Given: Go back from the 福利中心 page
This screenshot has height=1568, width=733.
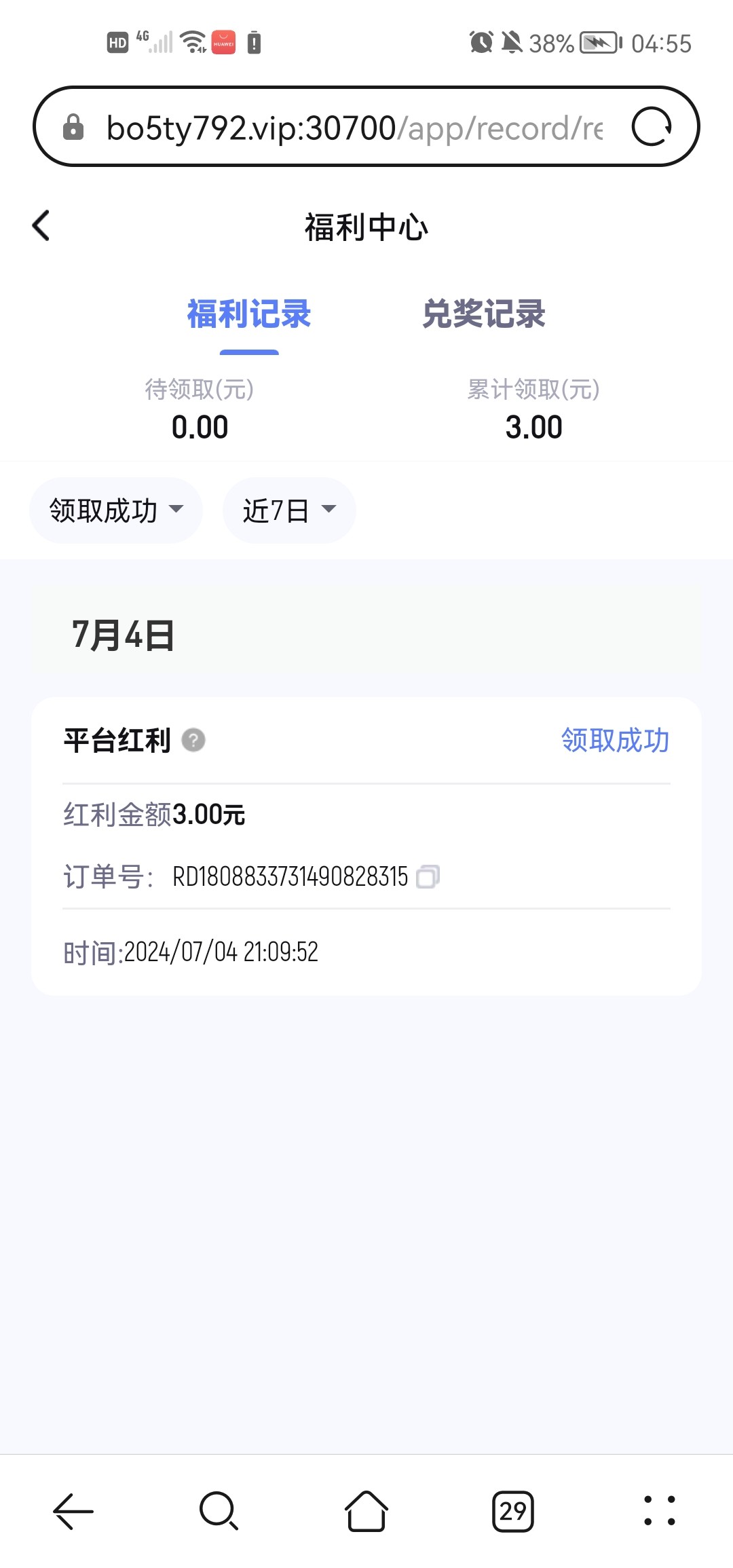Looking at the screenshot, I should pos(41,225).
